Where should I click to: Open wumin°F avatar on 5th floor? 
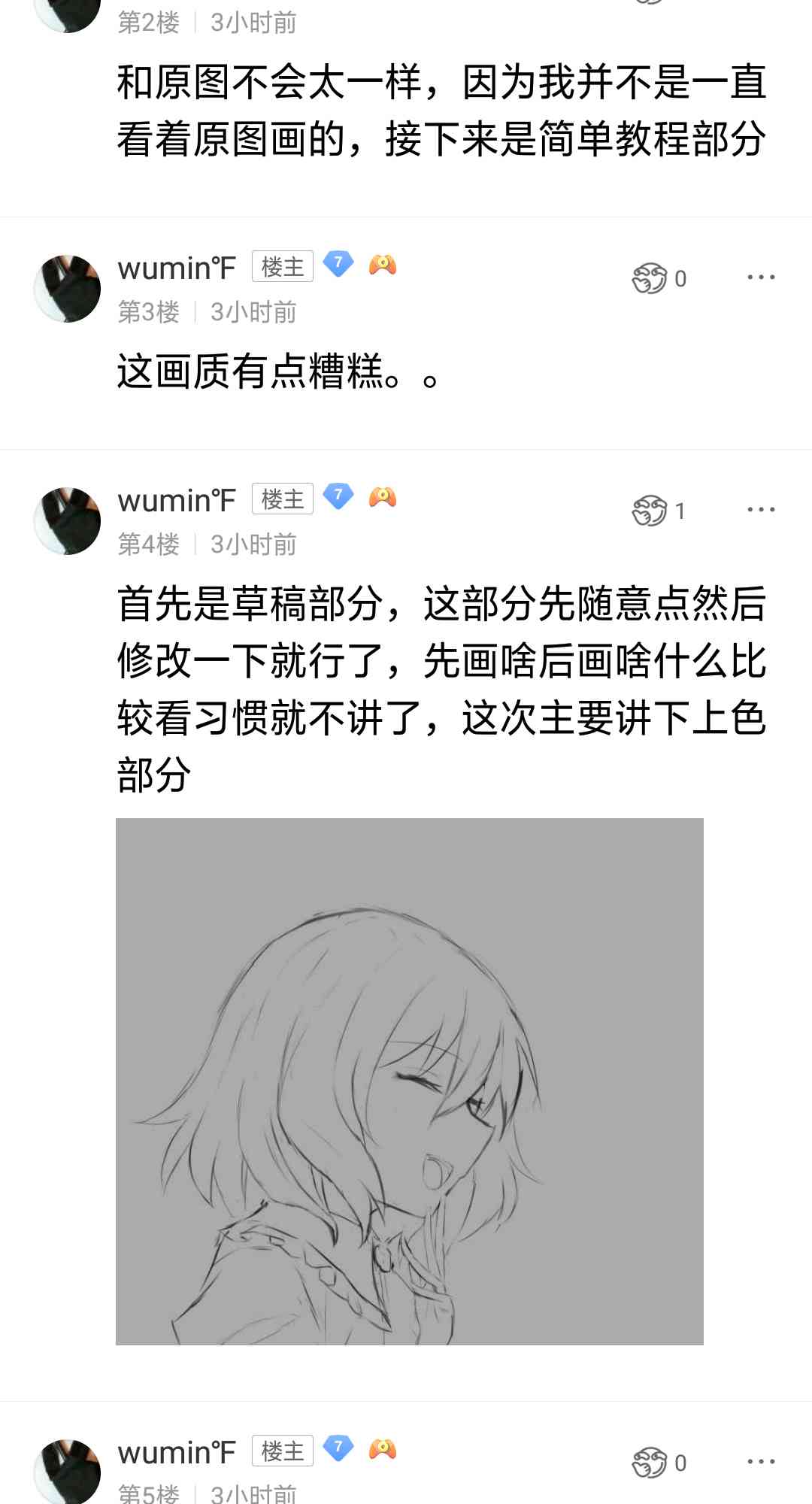tap(68, 1472)
